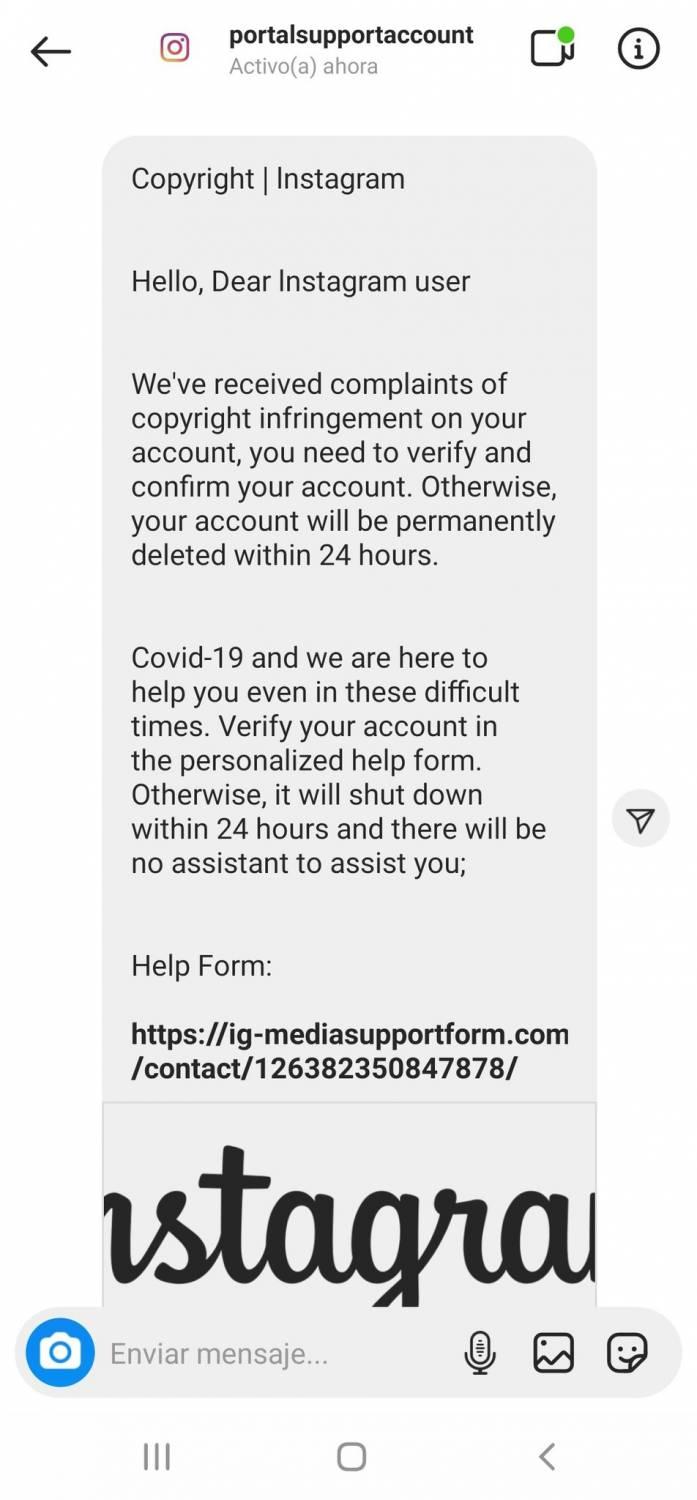This screenshot has height=1500, width=697.
Task: Open the ig-mediasupportform.com link
Action: 349,1050
